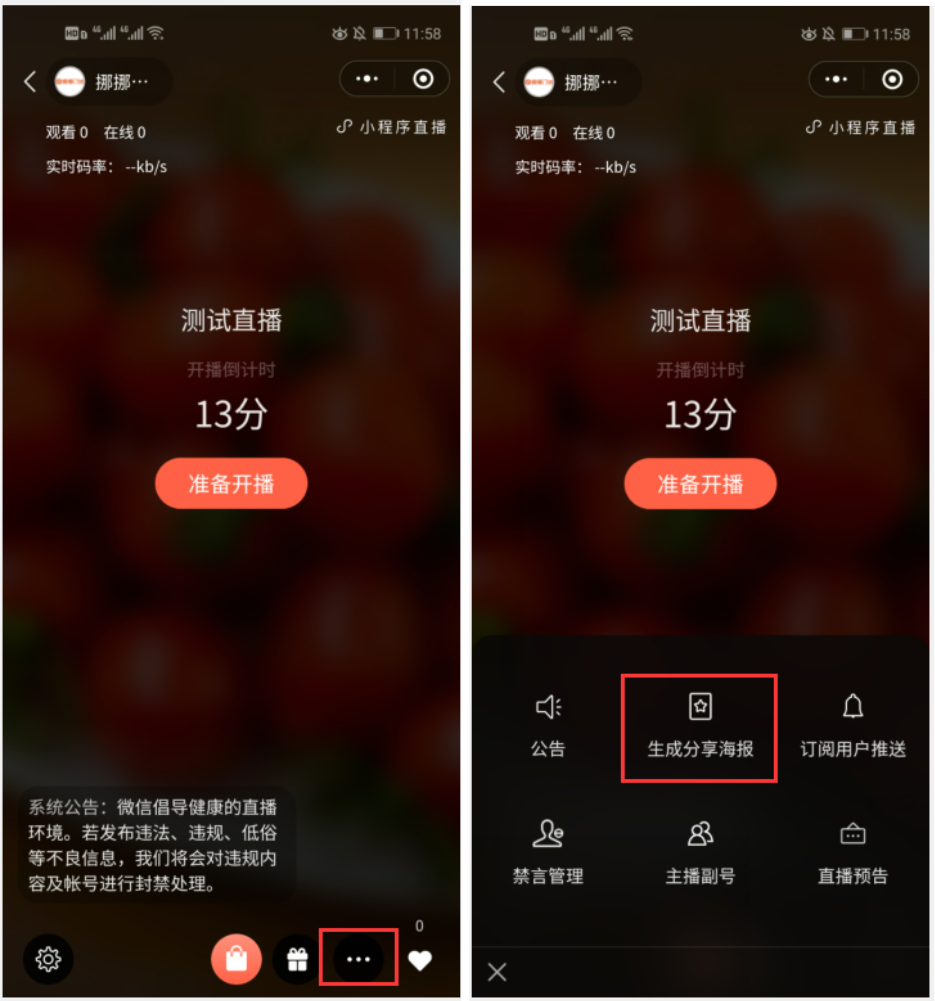This screenshot has width=935, height=1001.
Task: Open the three-dot more options button
Action: tap(358, 959)
